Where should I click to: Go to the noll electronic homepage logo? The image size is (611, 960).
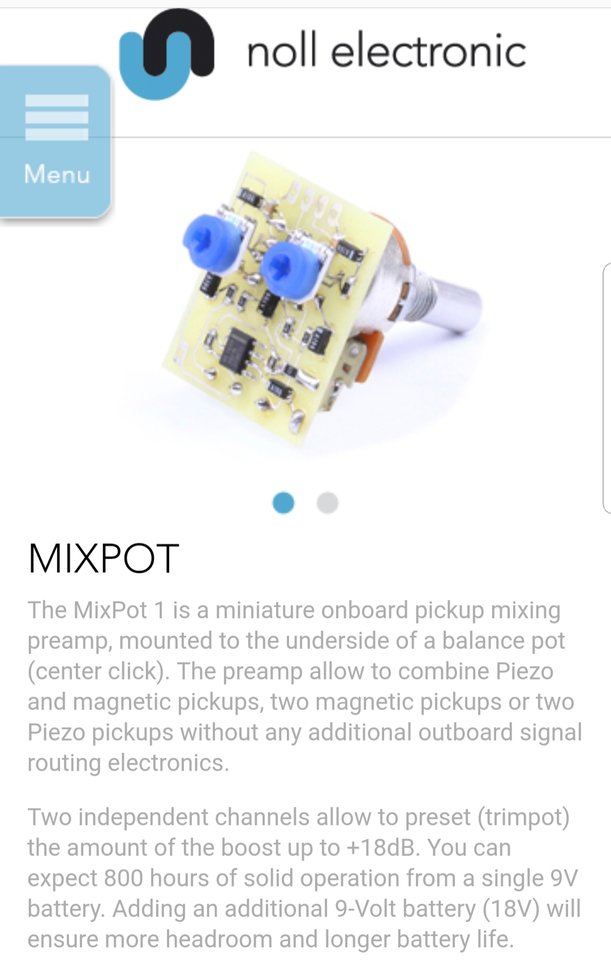tap(322, 52)
